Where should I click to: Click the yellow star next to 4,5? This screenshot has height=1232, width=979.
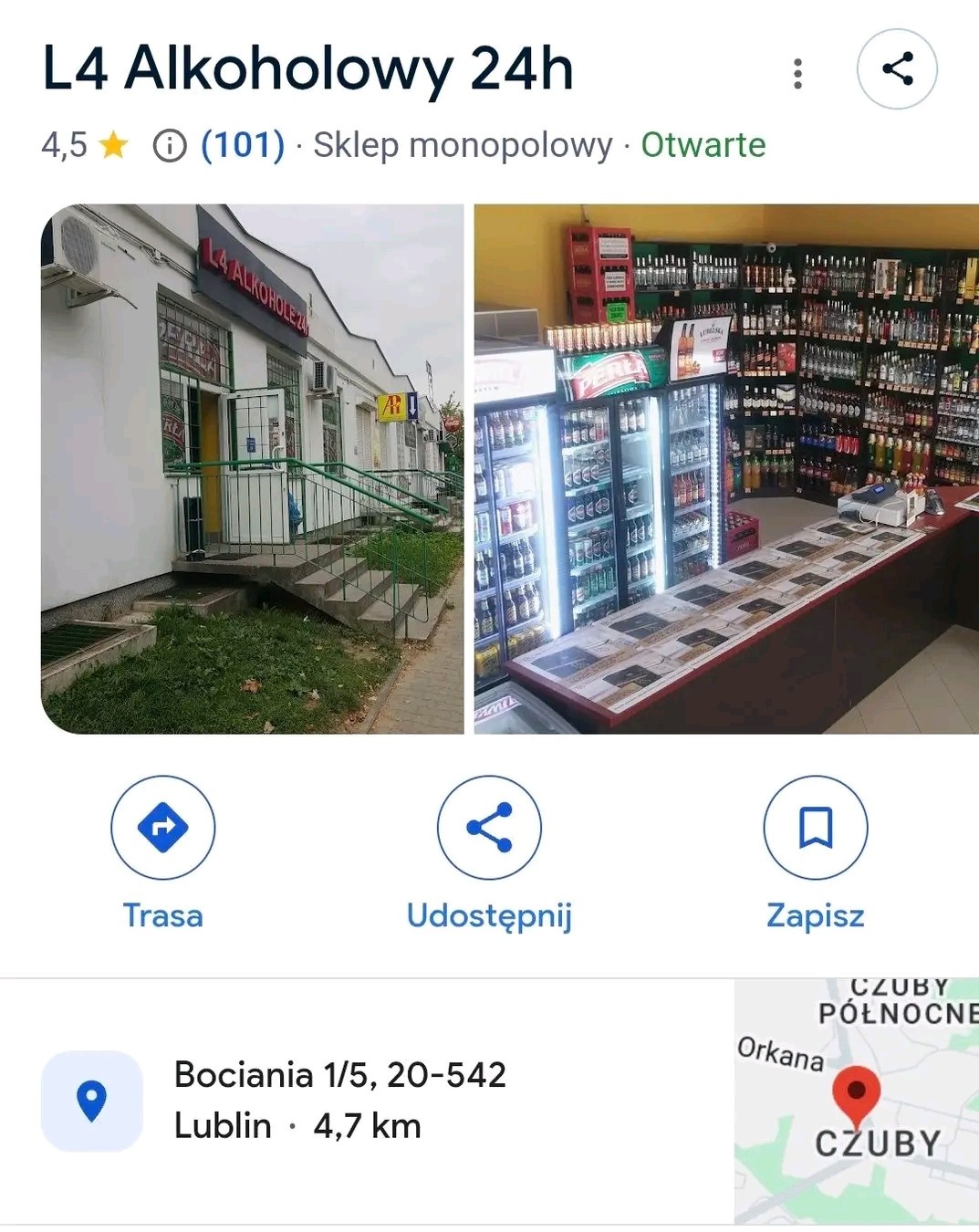113,144
